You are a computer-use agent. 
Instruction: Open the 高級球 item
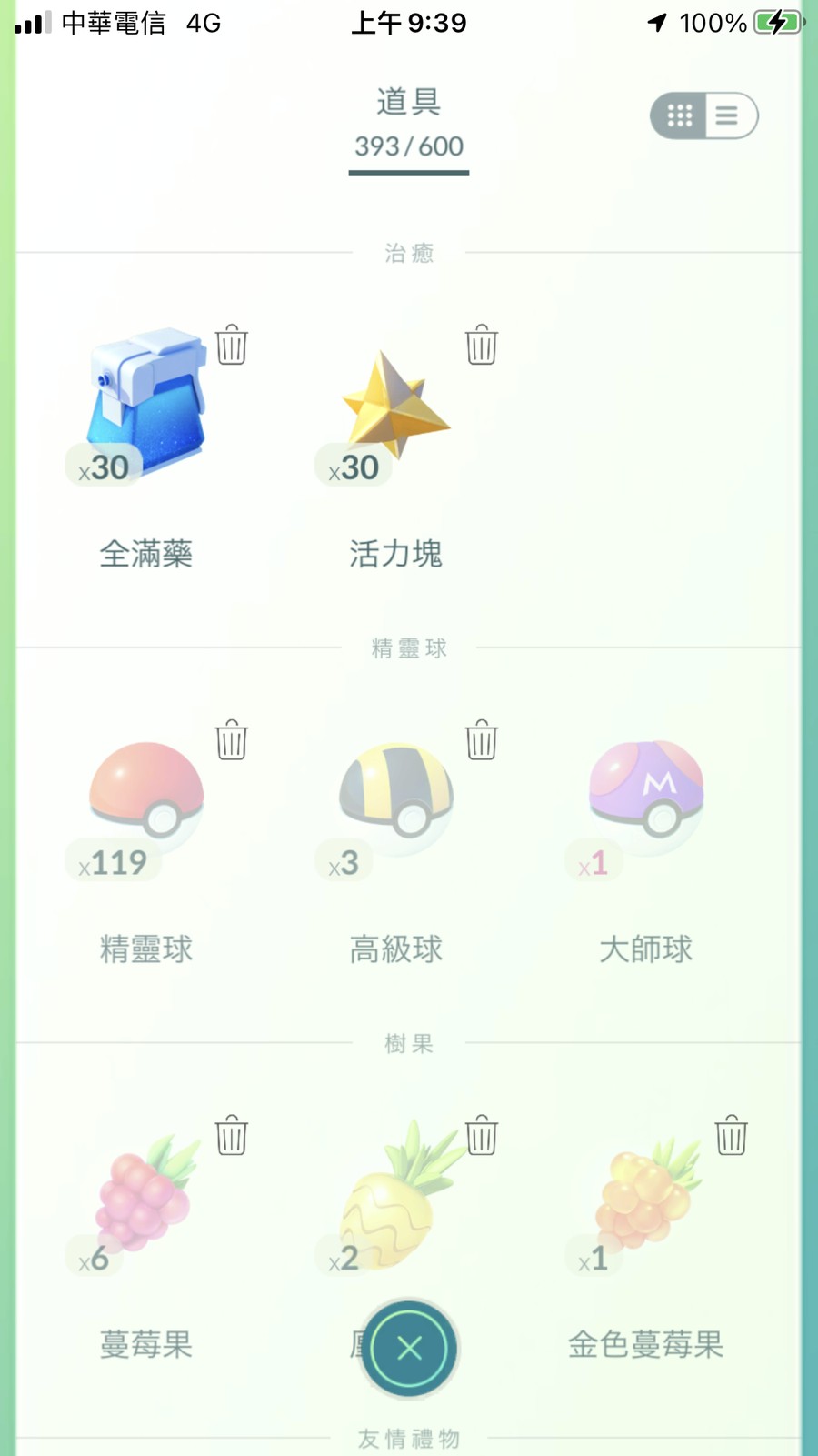[x=395, y=796]
